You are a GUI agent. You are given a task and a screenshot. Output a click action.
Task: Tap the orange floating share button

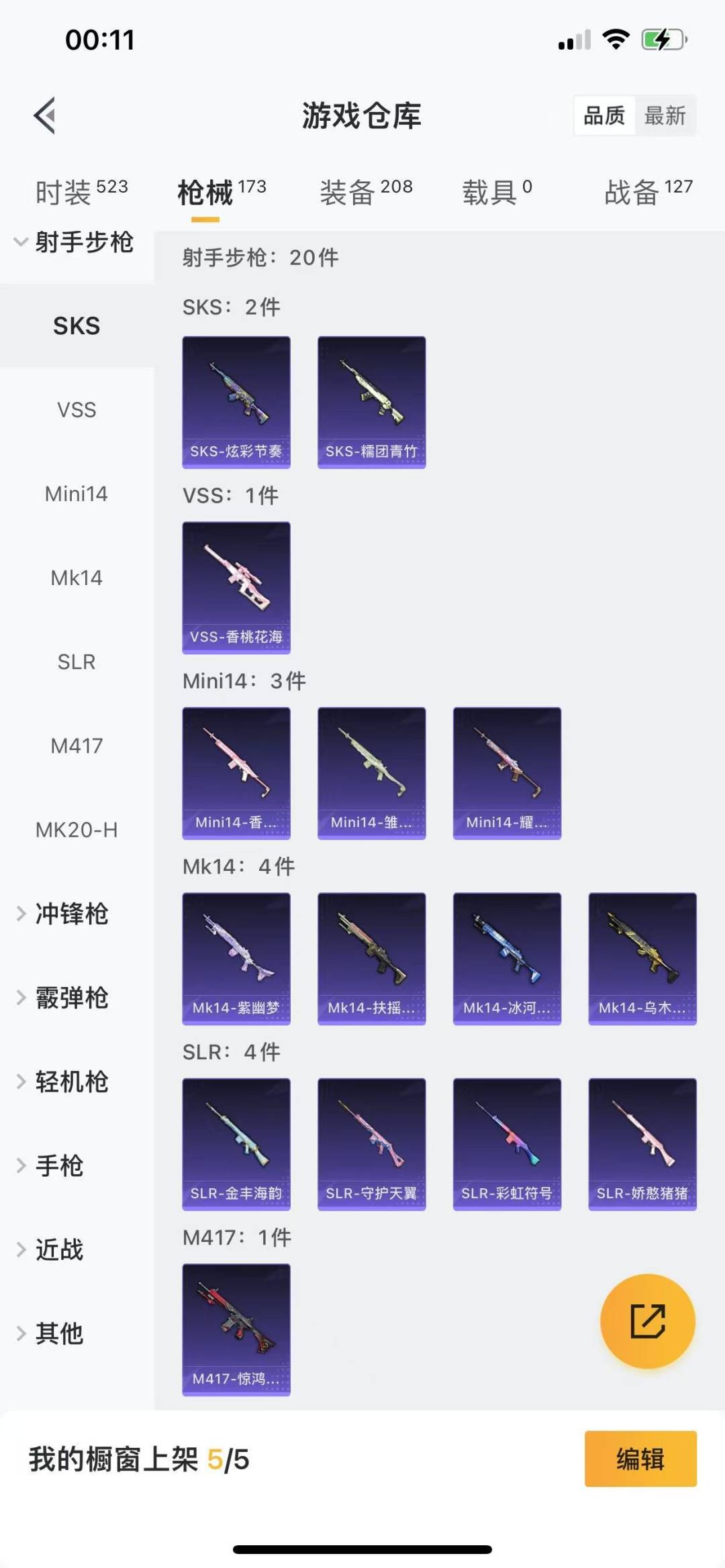coord(647,1321)
